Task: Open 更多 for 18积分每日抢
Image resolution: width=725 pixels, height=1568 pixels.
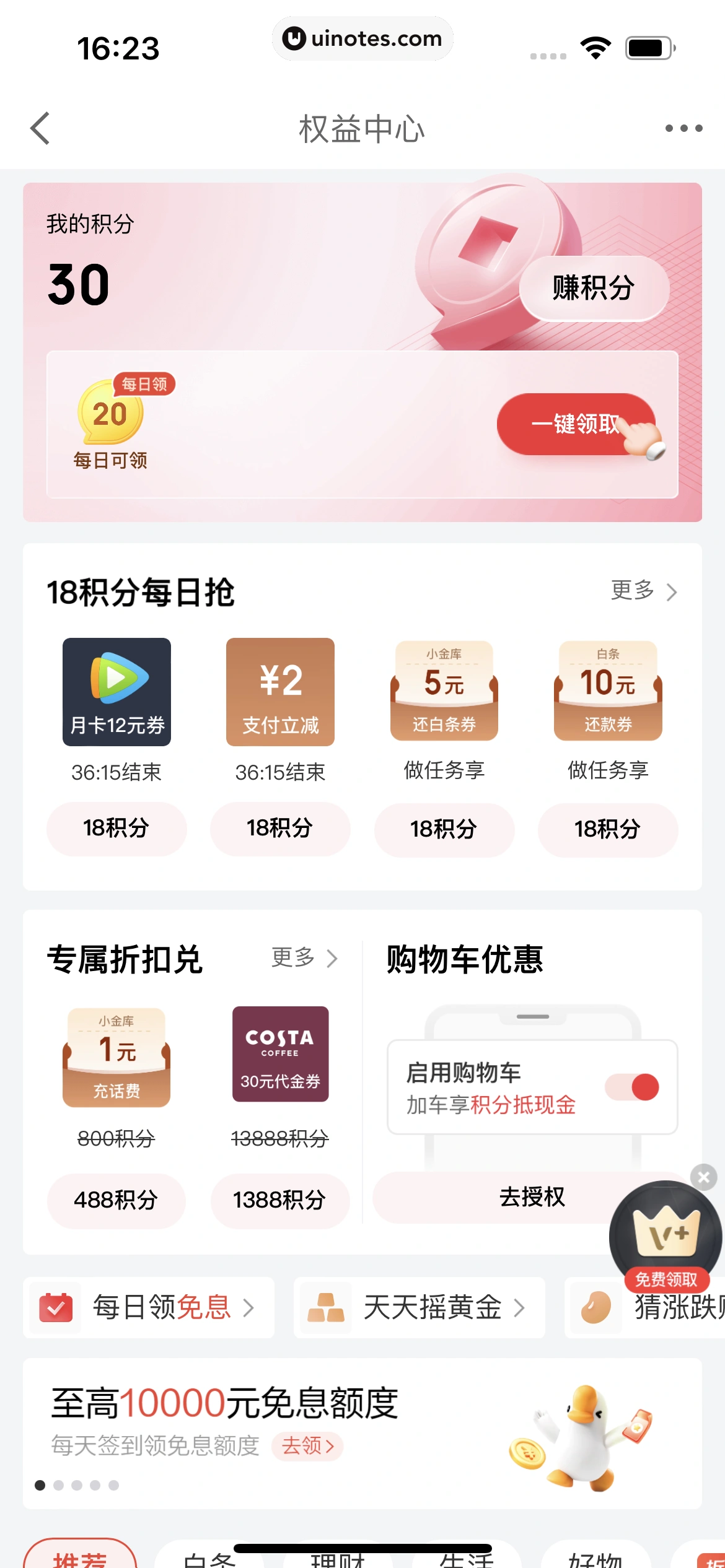Action: [x=643, y=591]
